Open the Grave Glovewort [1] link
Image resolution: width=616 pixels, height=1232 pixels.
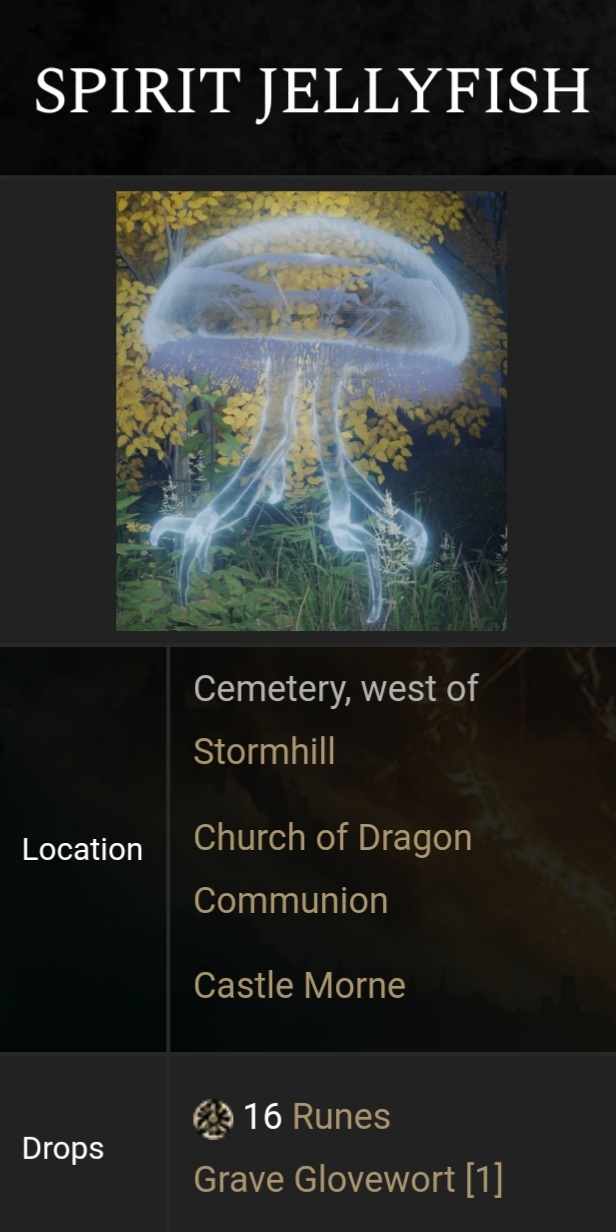point(348,1180)
